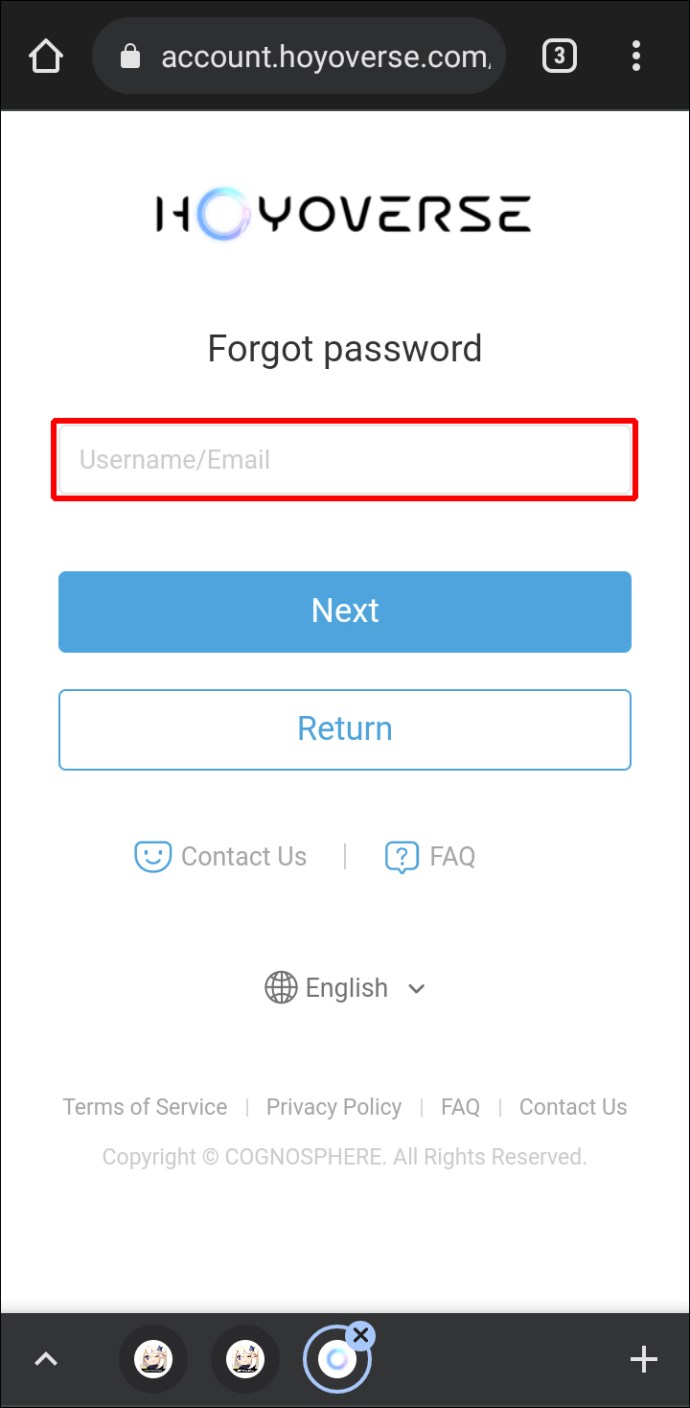The width and height of the screenshot is (690, 1408).
Task: Focus the Username/Email field
Action: (x=344, y=460)
